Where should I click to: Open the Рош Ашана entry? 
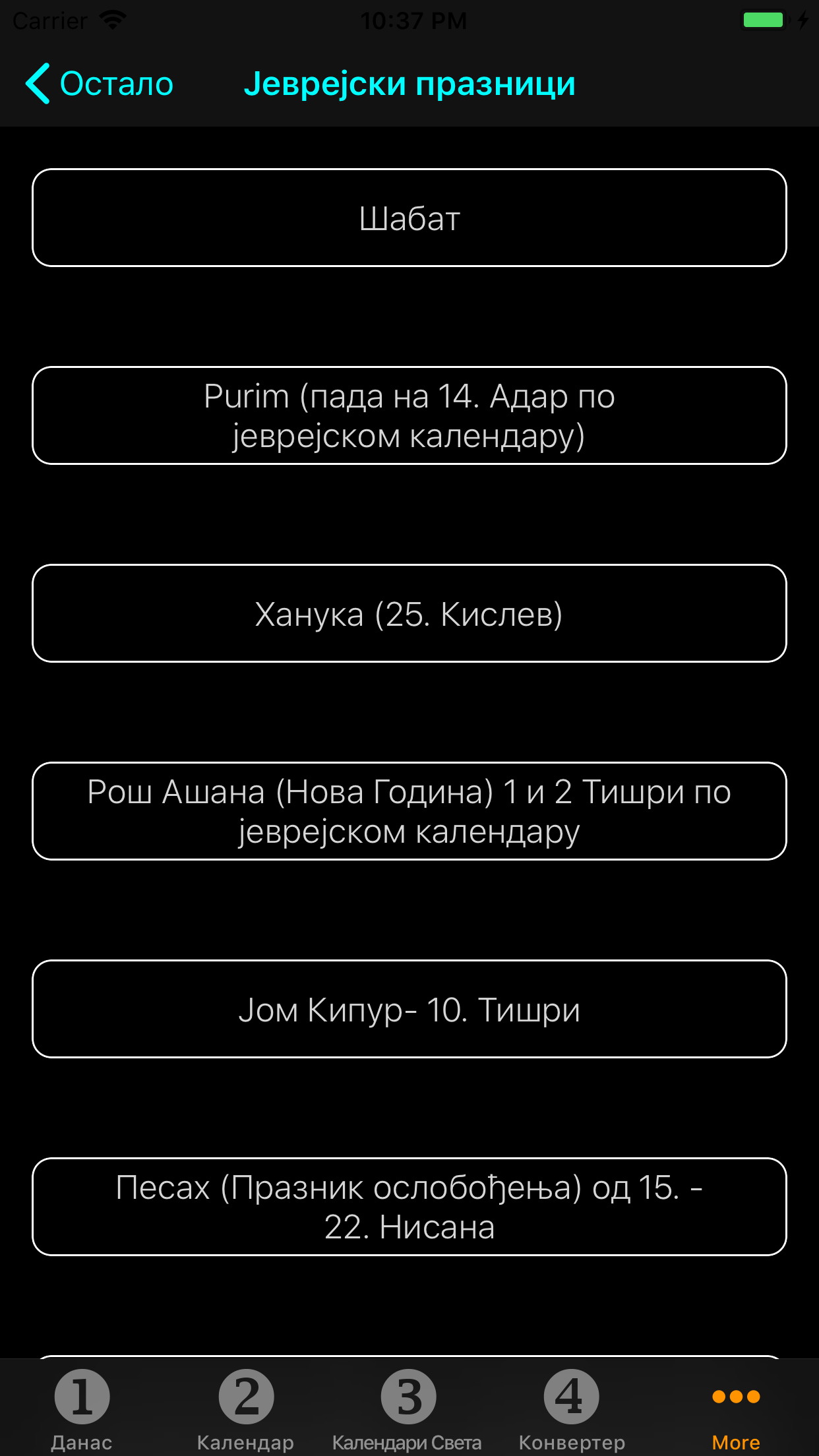pos(409,811)
